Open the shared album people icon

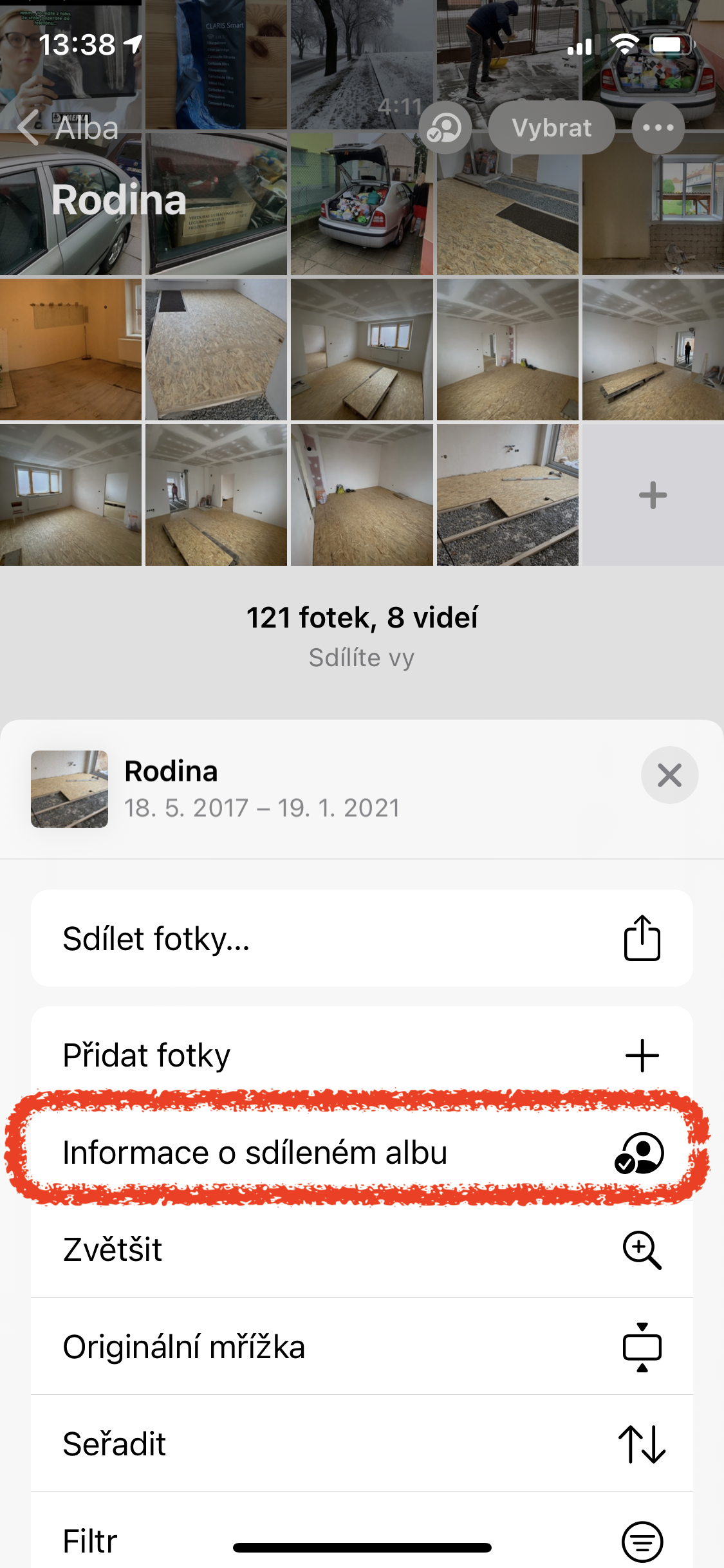[445, 128]
